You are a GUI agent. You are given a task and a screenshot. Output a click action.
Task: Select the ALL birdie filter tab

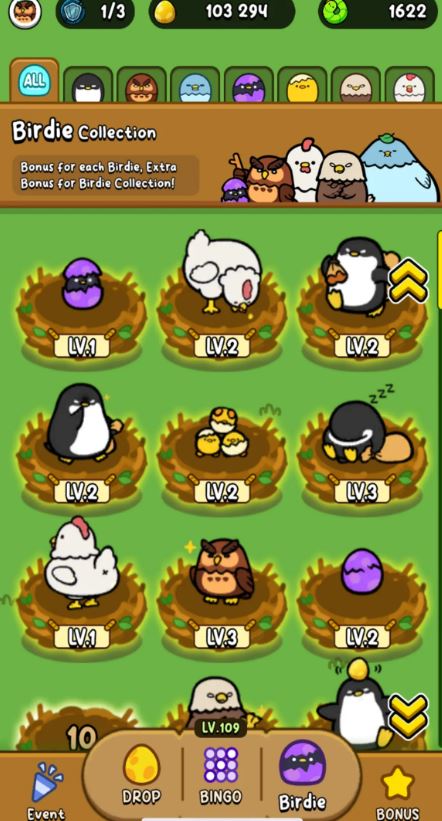coord(35,81)
